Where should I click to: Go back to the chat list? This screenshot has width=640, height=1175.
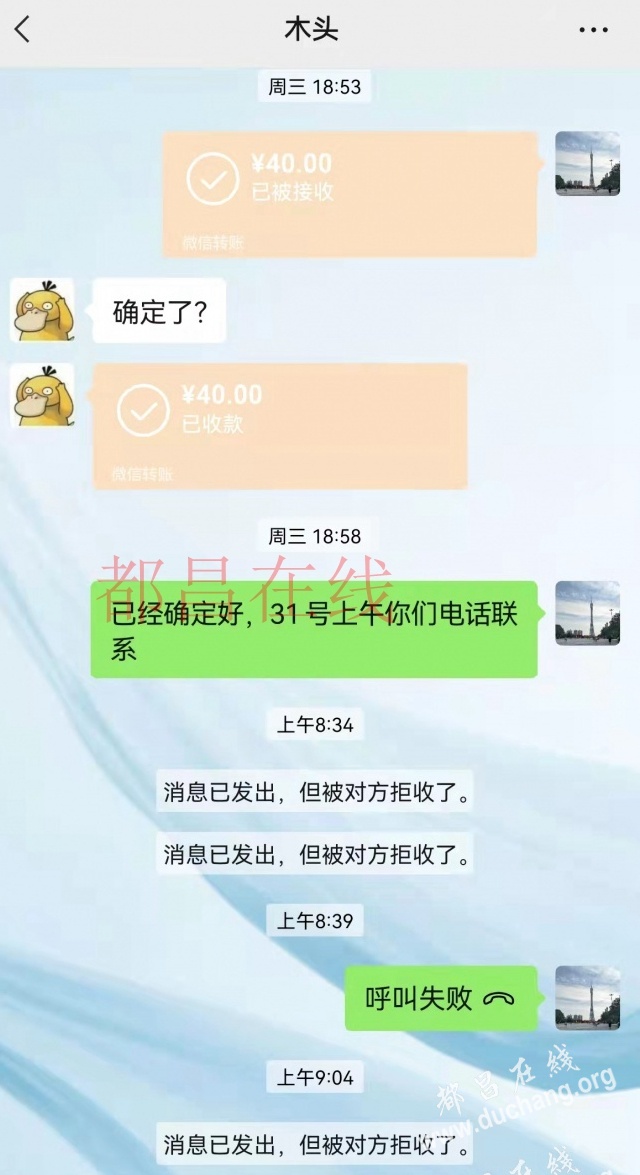(x=23, y=30)
